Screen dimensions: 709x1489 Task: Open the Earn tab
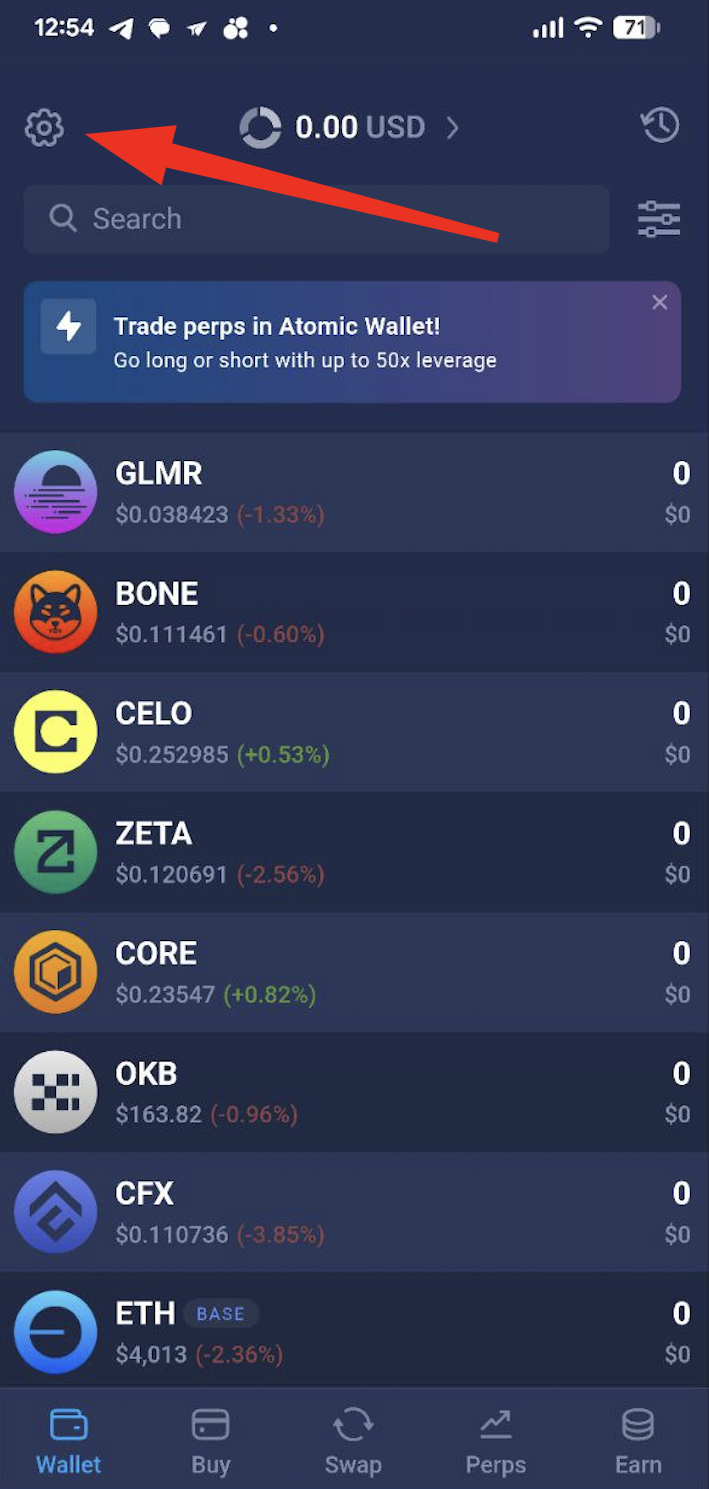coord(638,1441)
